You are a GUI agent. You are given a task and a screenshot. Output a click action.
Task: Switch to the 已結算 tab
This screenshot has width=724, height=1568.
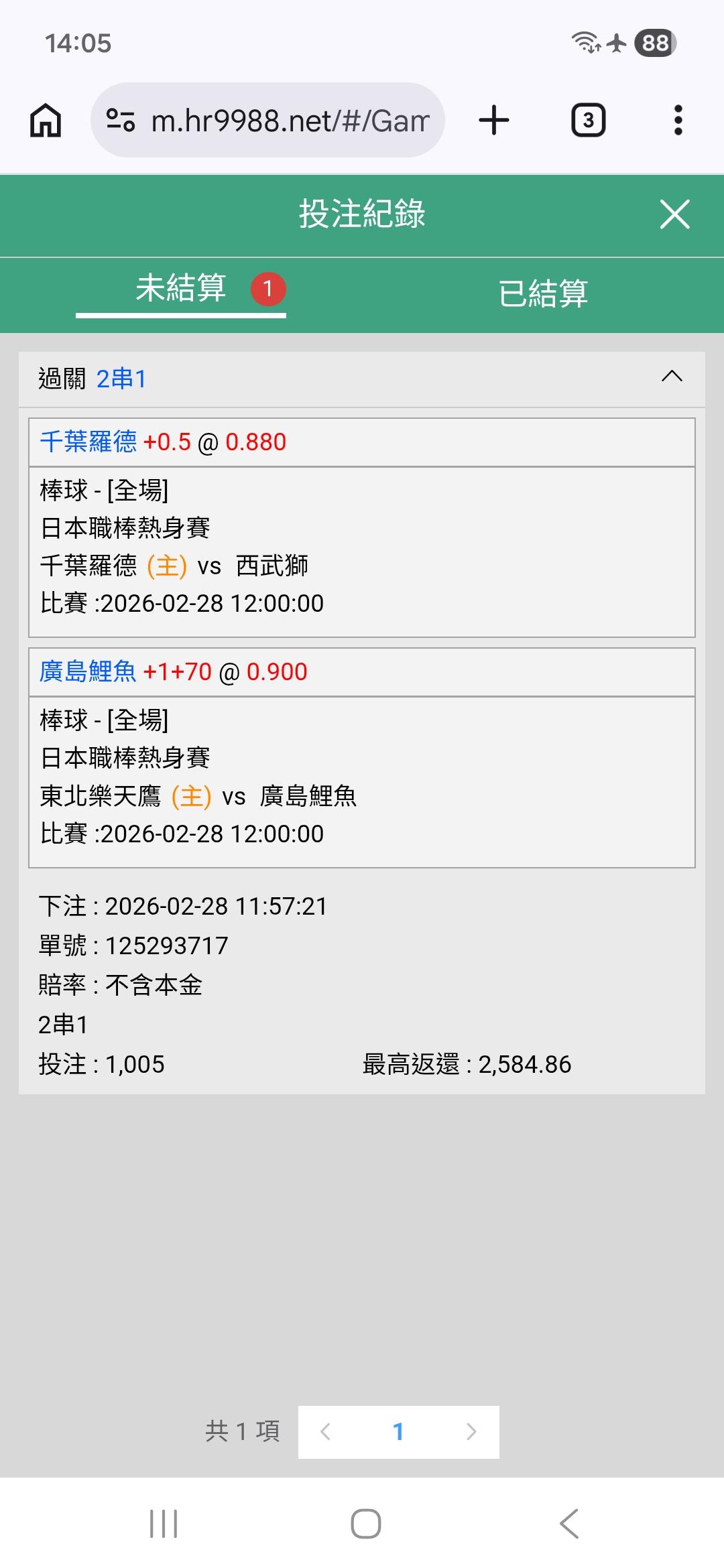click(543, 293)
